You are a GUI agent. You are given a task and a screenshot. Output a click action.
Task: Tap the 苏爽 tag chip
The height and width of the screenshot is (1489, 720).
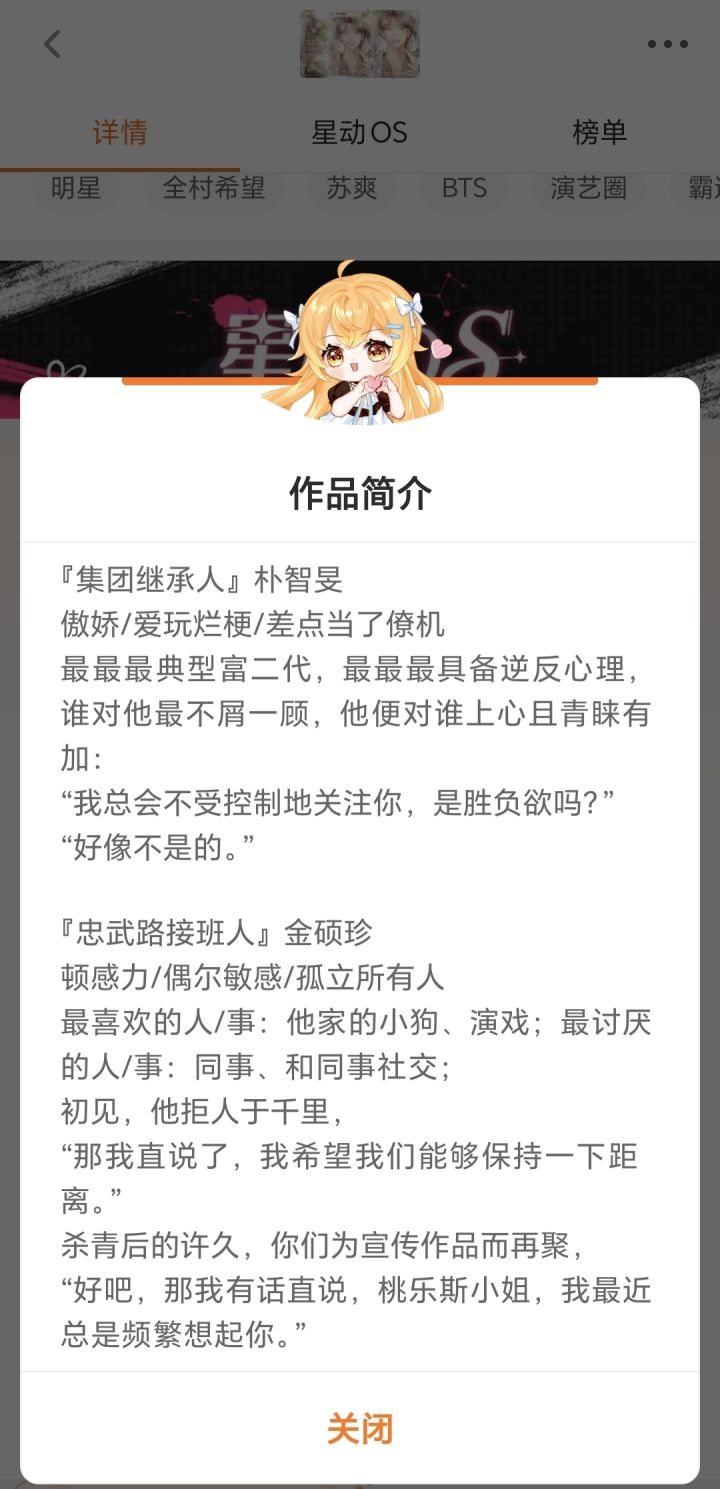[350, 190]
